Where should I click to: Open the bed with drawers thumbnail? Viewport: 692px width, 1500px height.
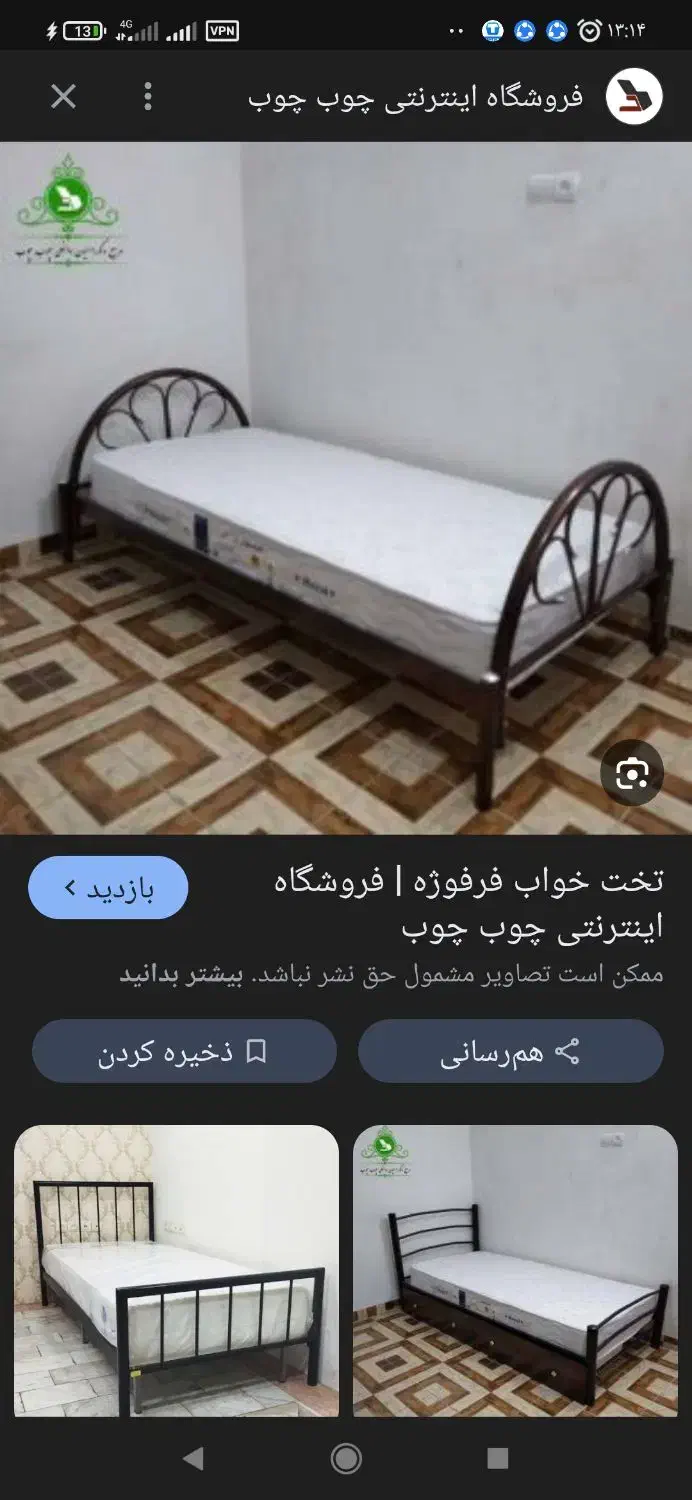click(x=515, y=1270)
